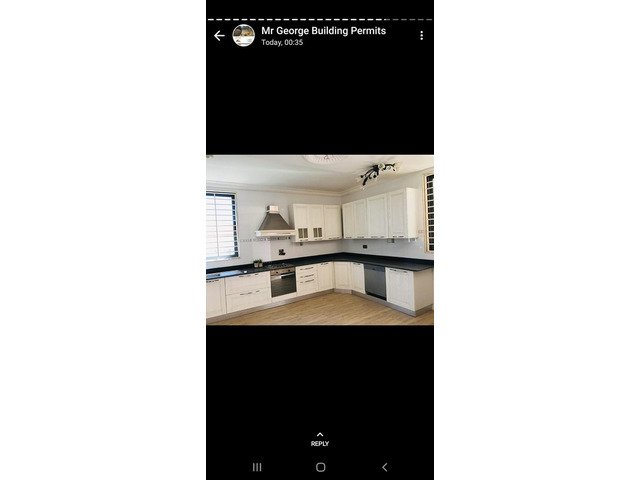
Task: Tap the system home button
Action: (x=320, y=467)
